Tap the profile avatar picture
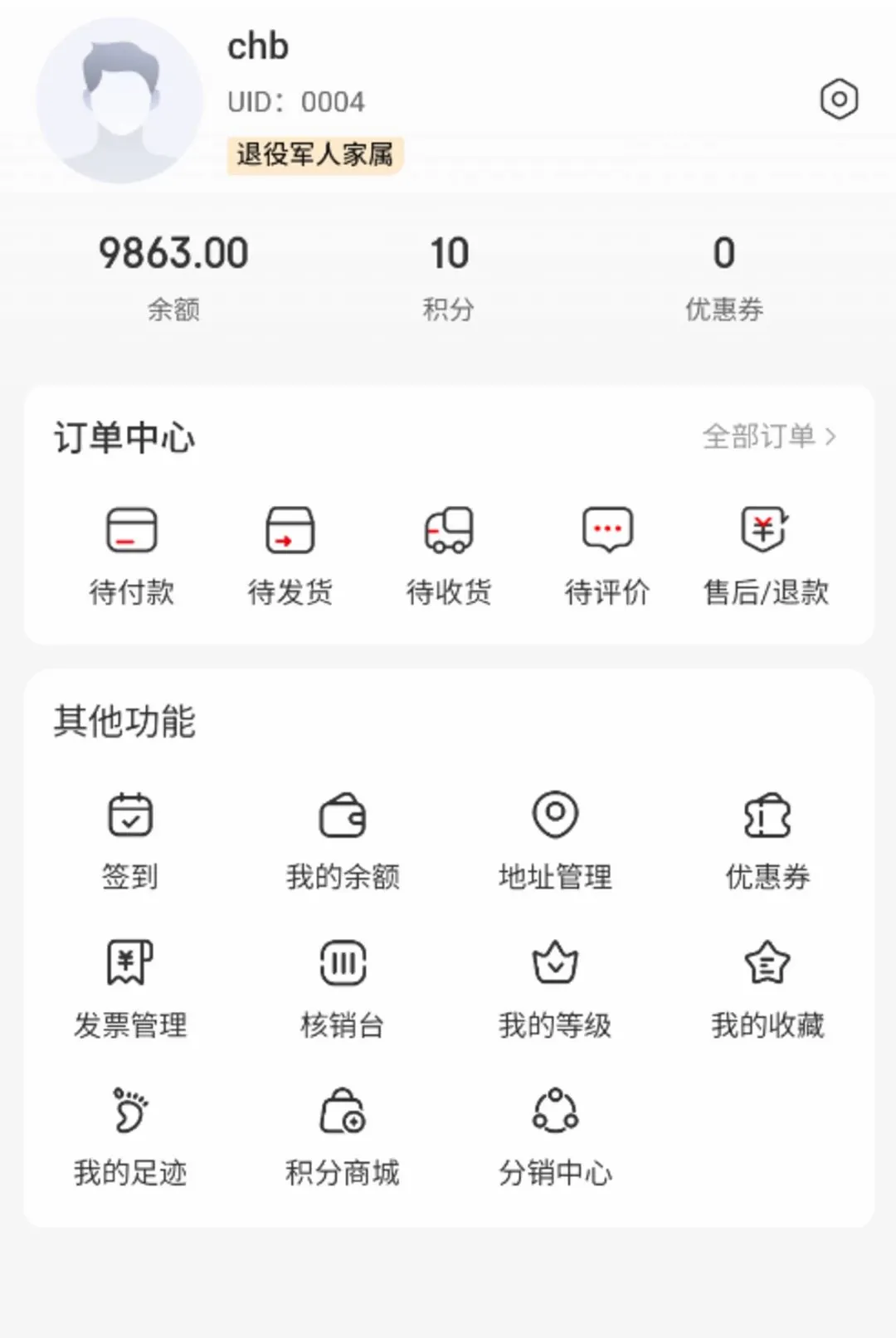896x1338 pixels. [x=120, y=100]
